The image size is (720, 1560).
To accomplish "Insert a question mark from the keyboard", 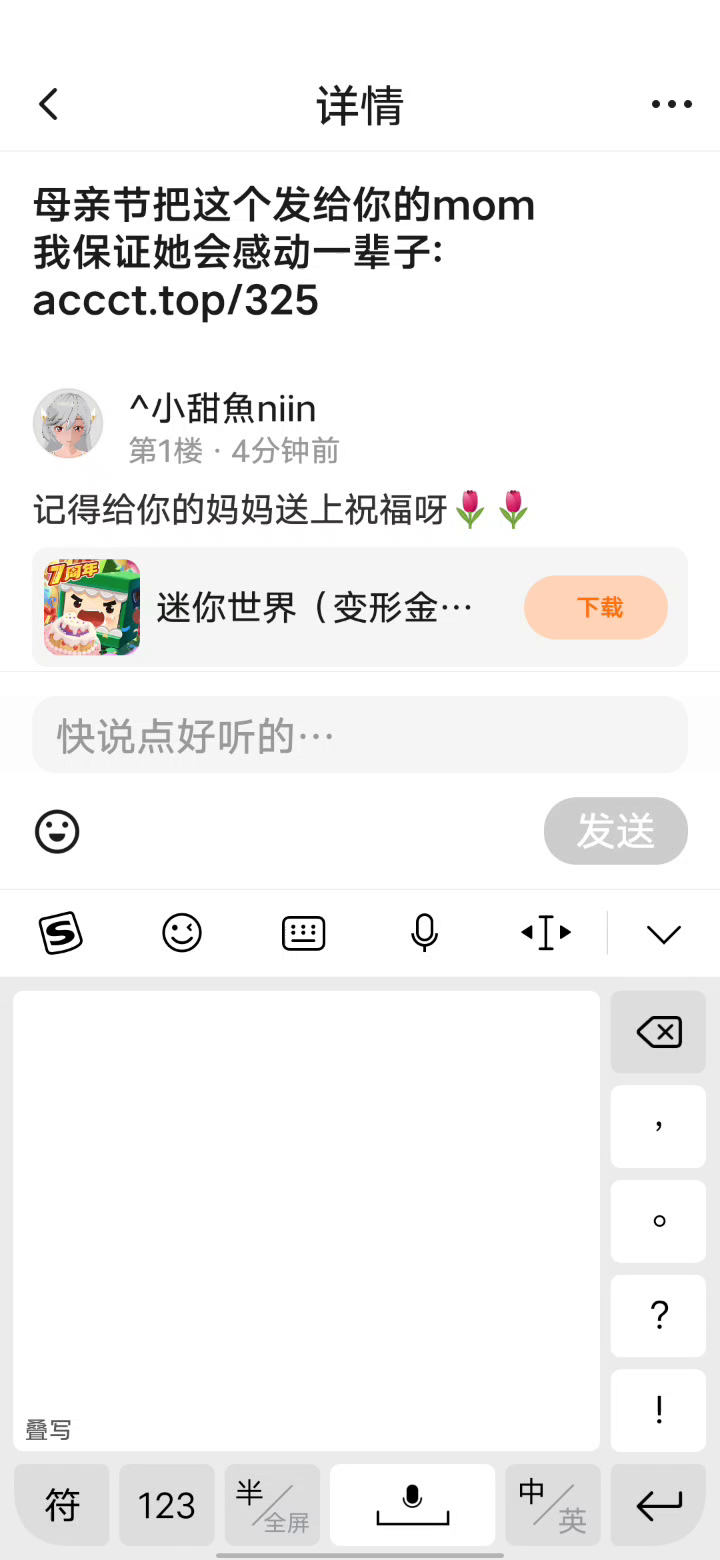I will coord(658,1316).
